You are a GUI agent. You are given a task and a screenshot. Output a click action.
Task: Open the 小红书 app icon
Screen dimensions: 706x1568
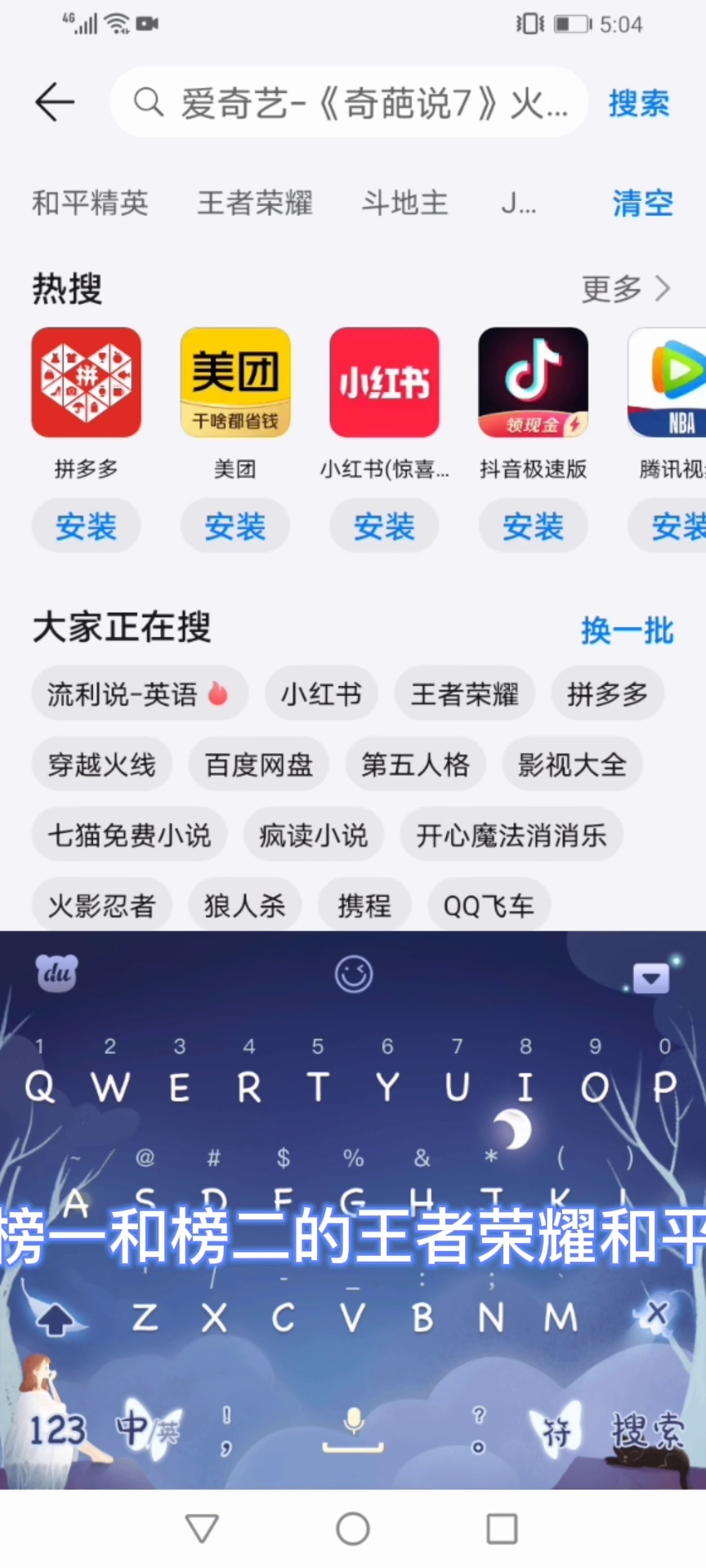(384, 382)
